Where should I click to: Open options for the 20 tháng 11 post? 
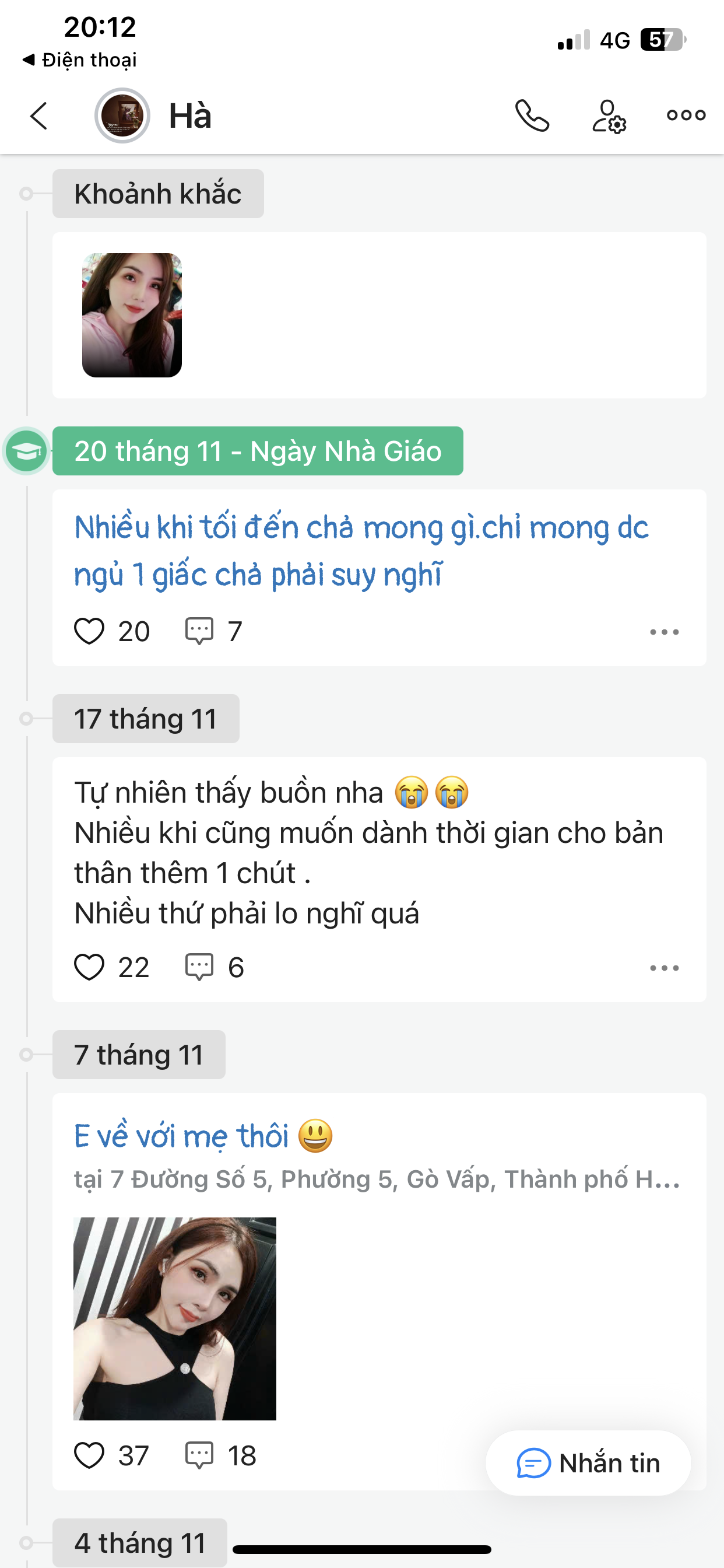[664, 632]
